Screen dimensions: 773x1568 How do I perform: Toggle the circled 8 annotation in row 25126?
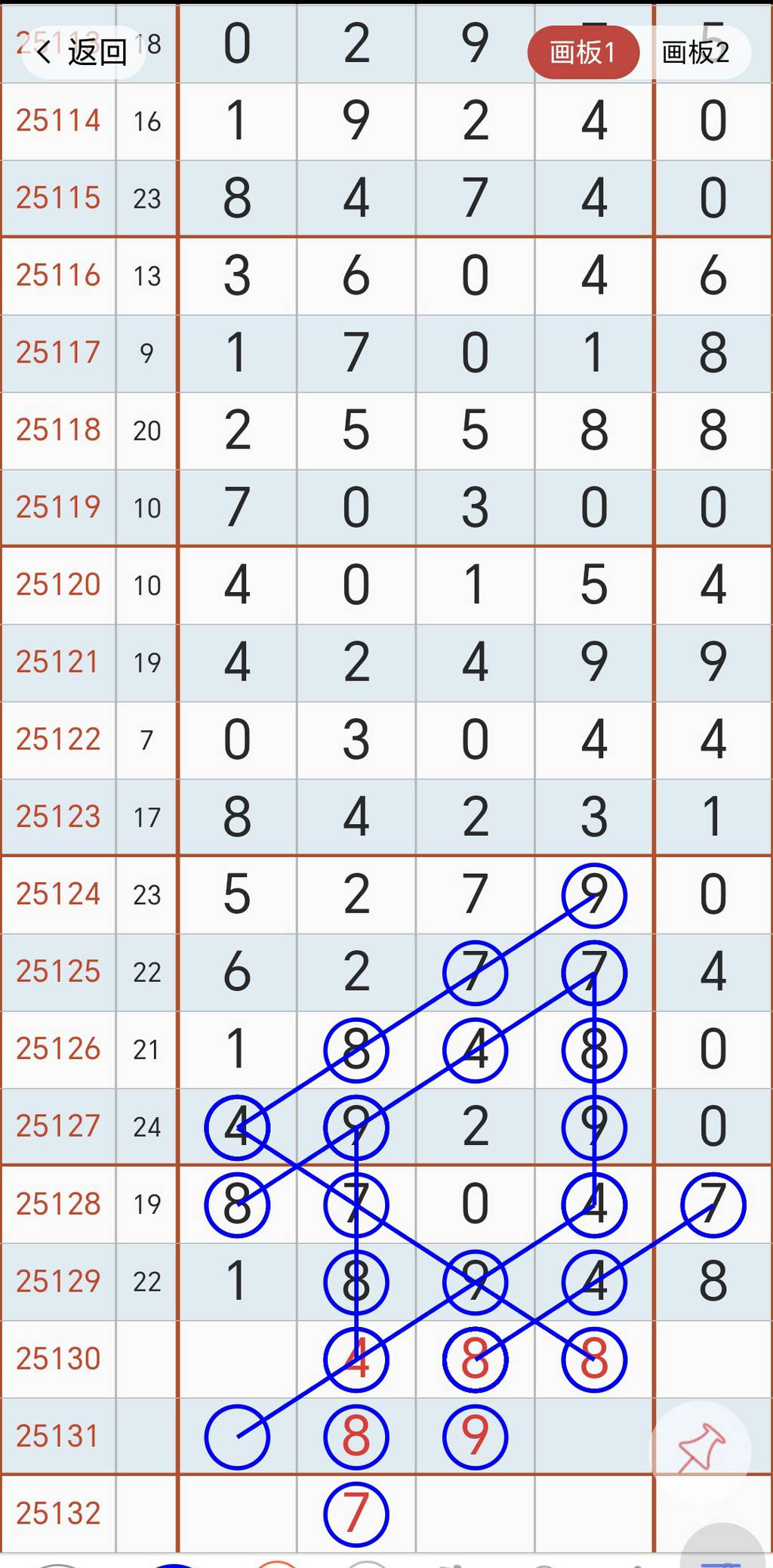pos(356,1050)
